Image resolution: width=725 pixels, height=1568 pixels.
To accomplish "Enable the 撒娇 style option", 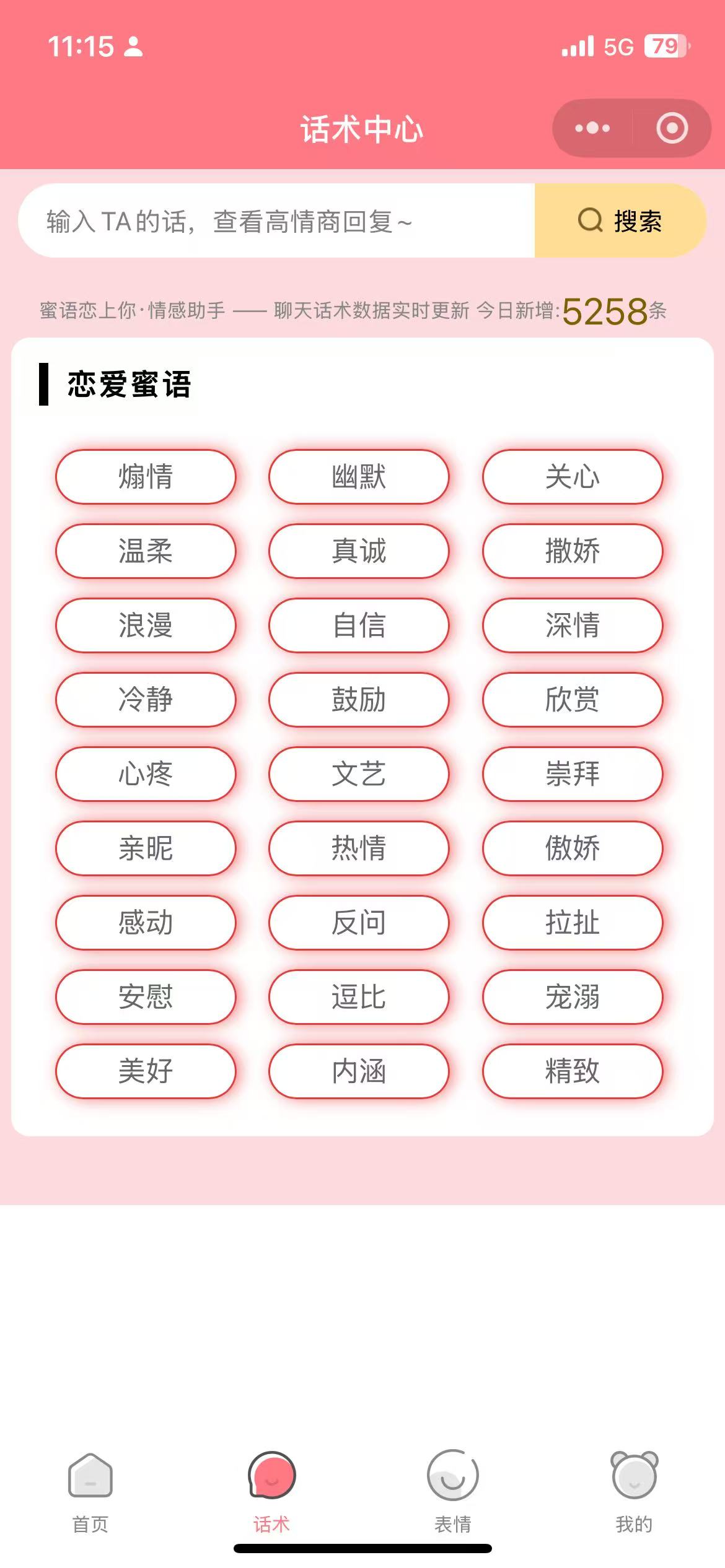I will pyautogui.click(x=573, y=551).
